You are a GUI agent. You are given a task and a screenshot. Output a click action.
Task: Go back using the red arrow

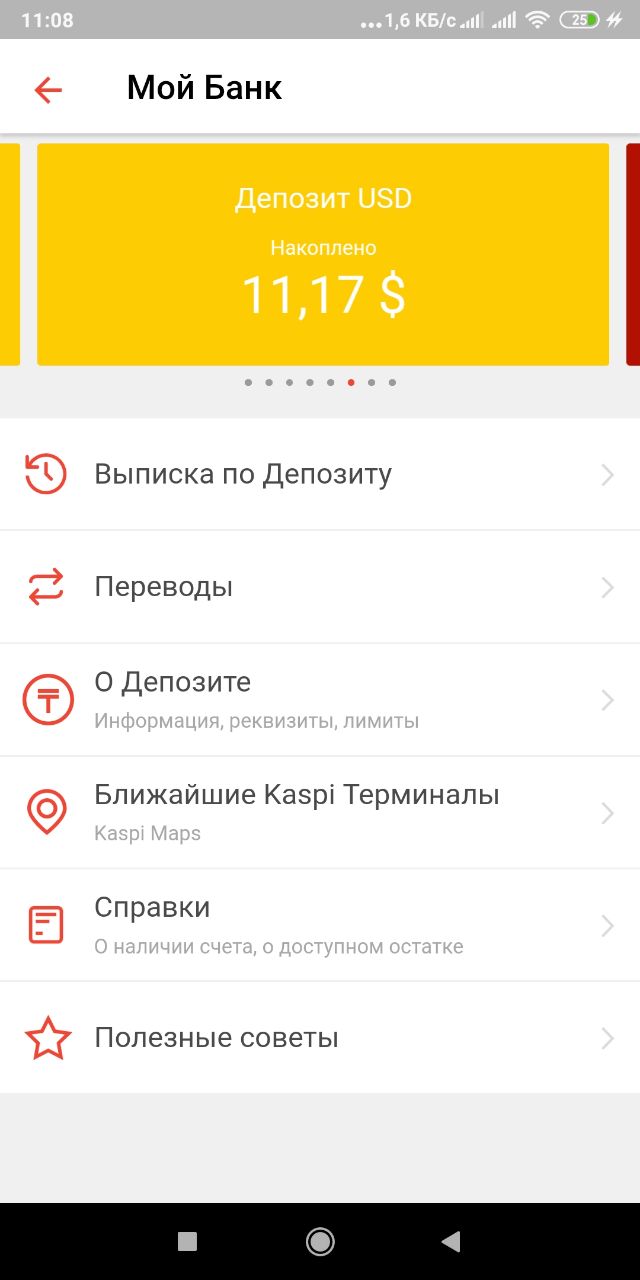pos(48,90)
